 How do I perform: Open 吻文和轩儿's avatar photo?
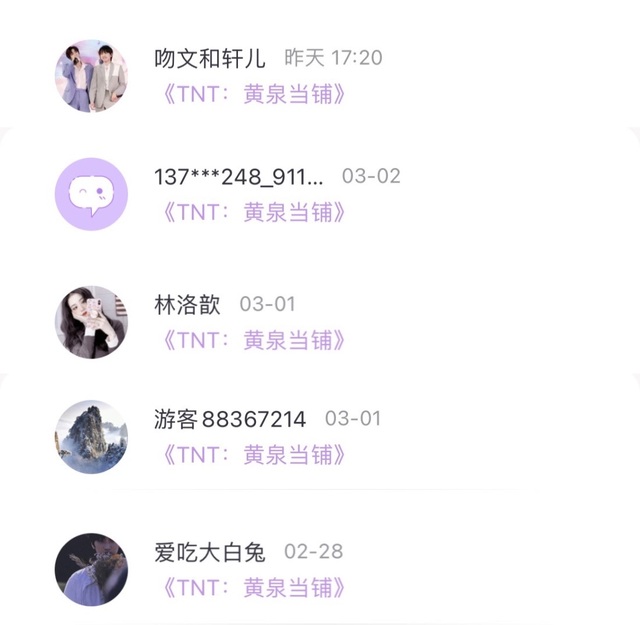pos(91,76)
